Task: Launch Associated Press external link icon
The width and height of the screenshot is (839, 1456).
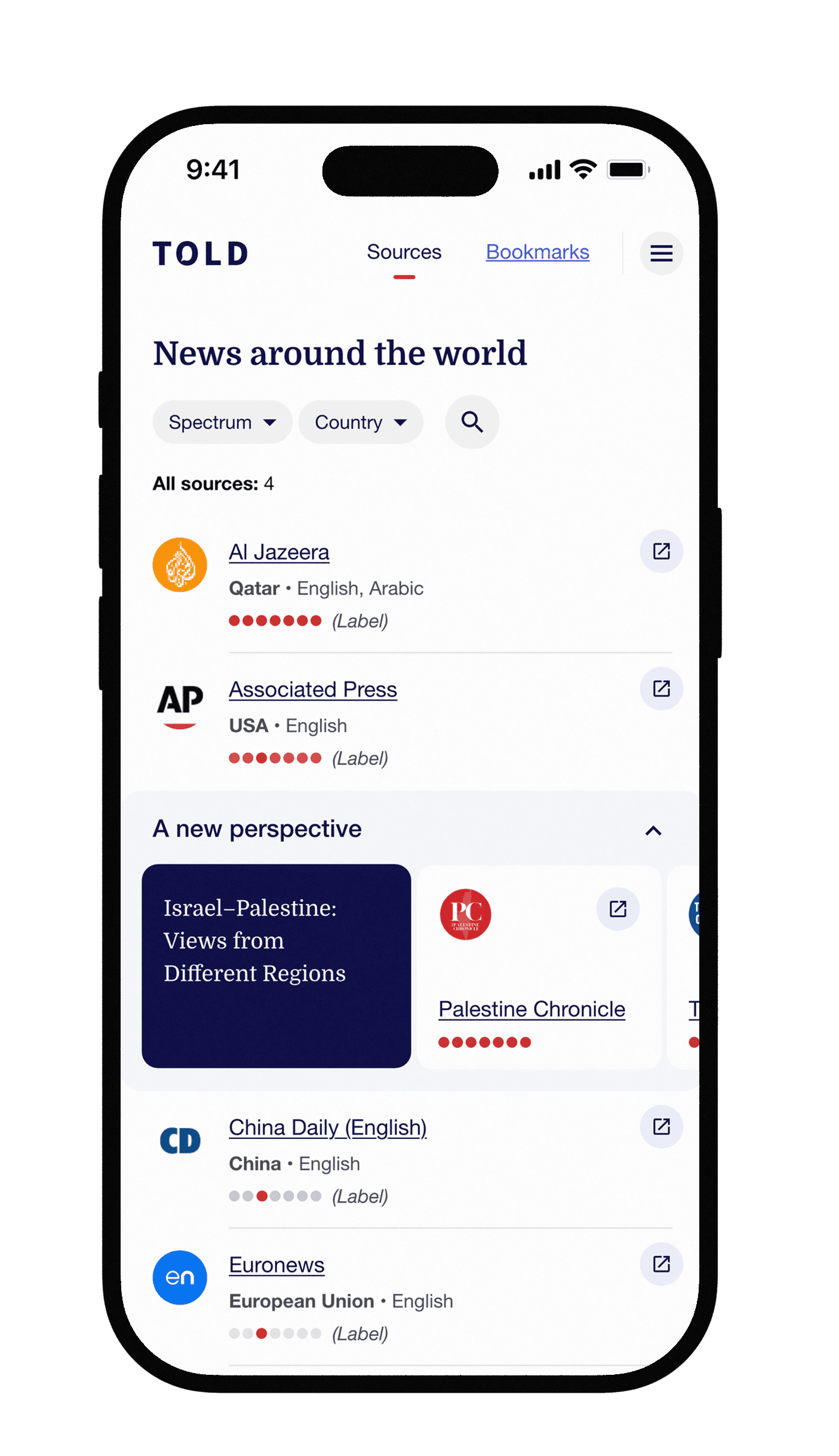Action: coord(661,688)
